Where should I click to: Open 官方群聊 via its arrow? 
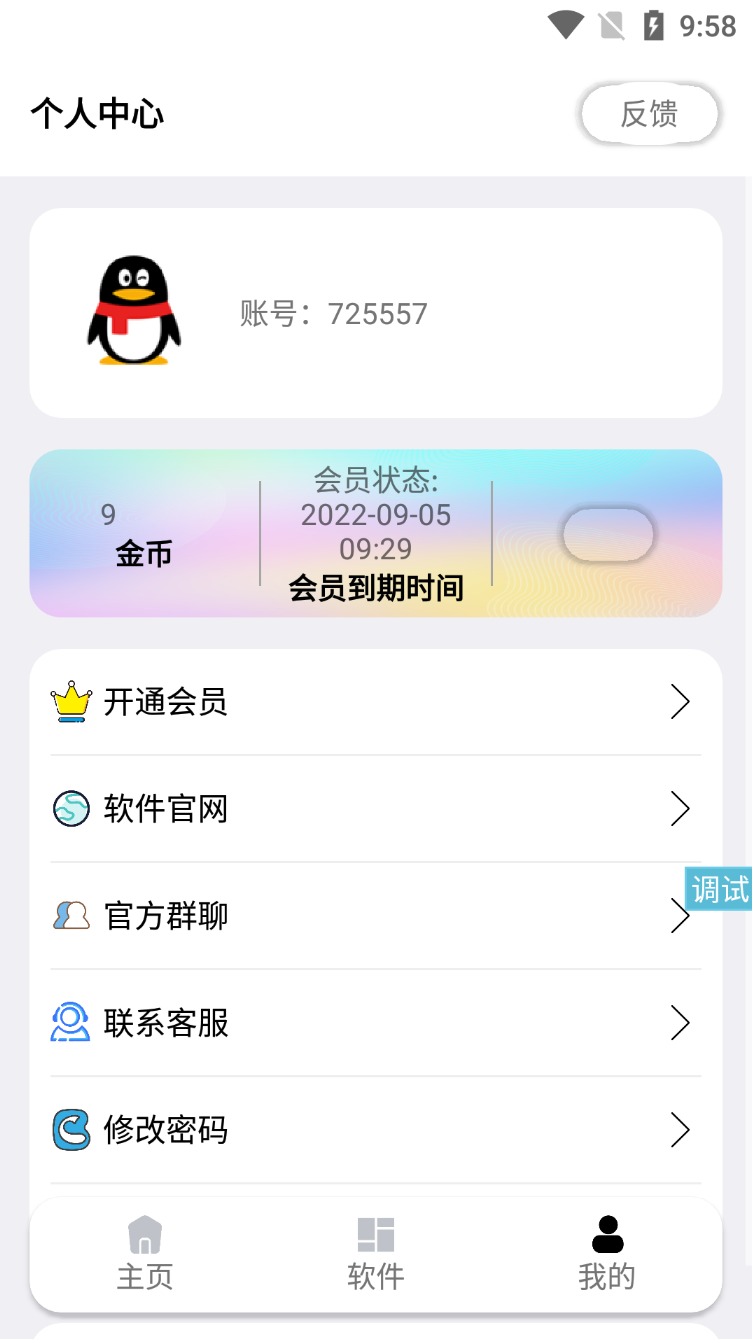(681, 915)
